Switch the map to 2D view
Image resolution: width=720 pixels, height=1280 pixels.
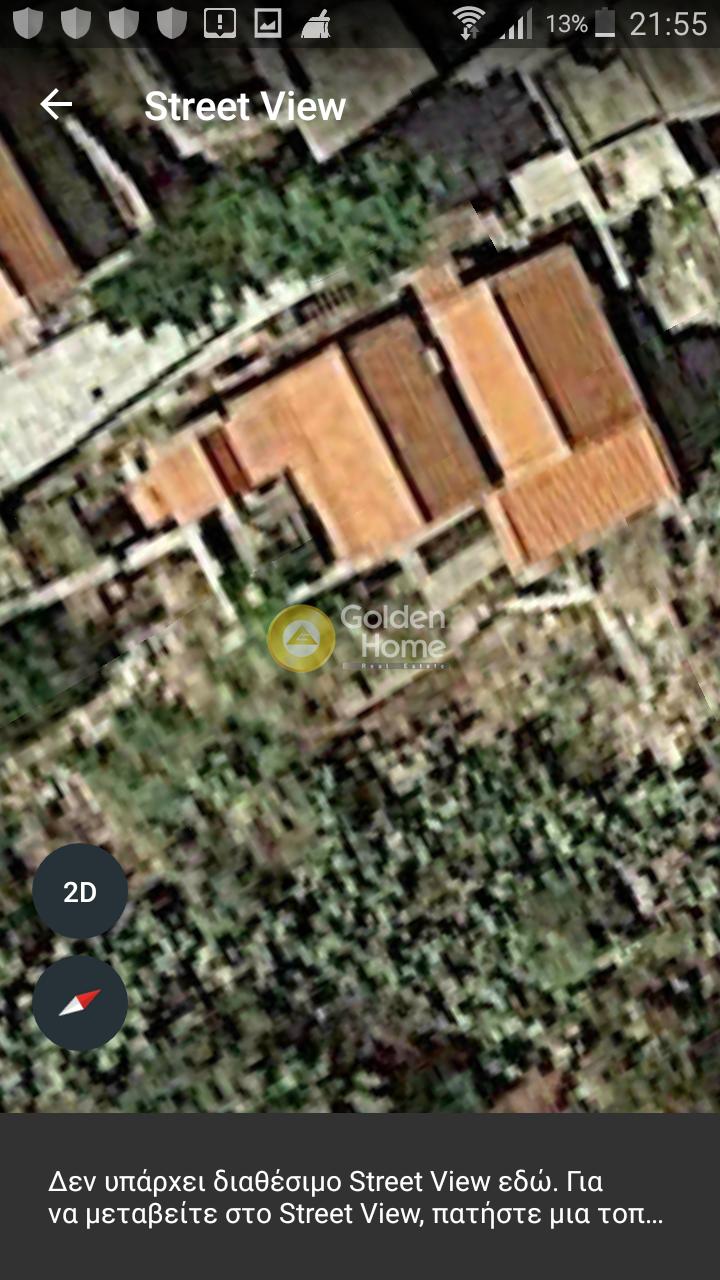click(80, 892)
